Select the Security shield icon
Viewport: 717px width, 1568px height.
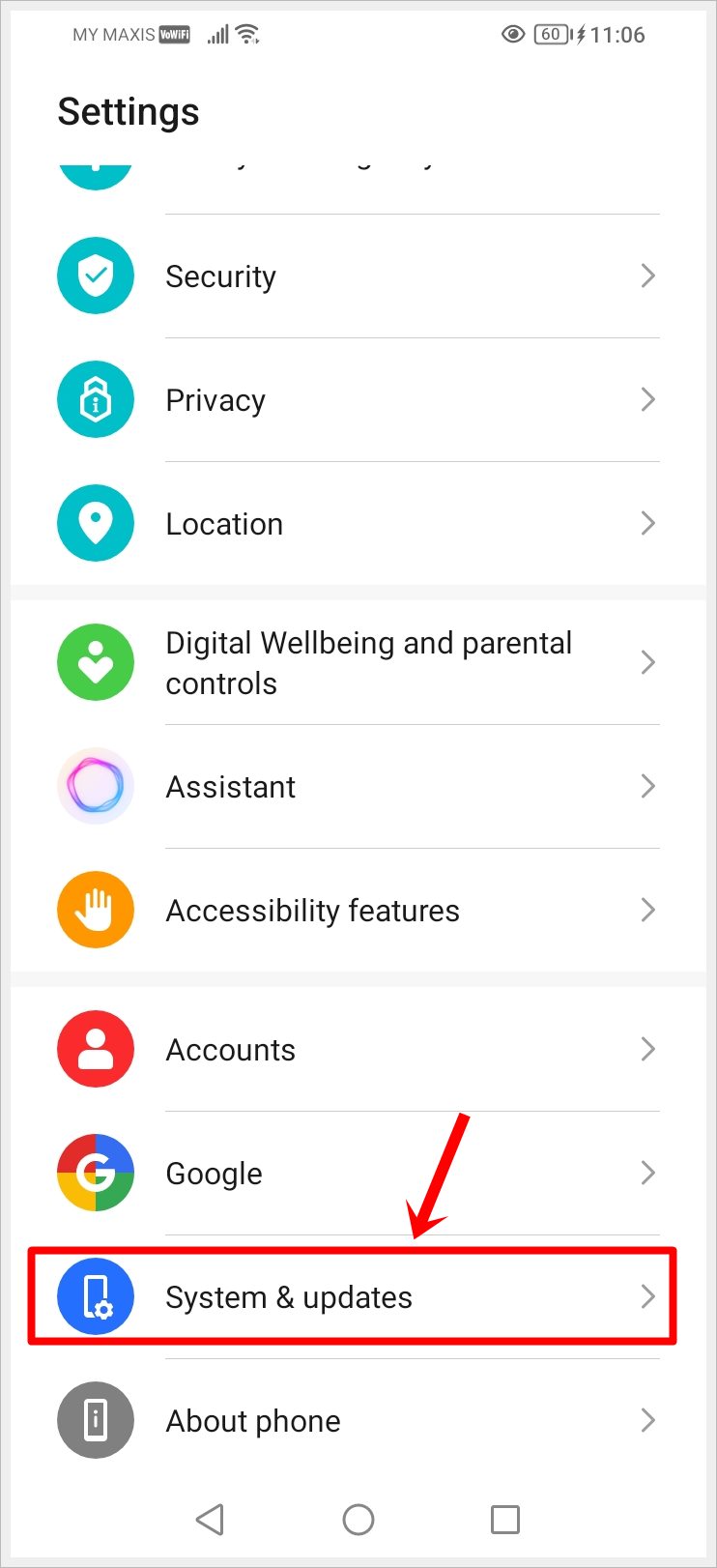pos(95,276)
